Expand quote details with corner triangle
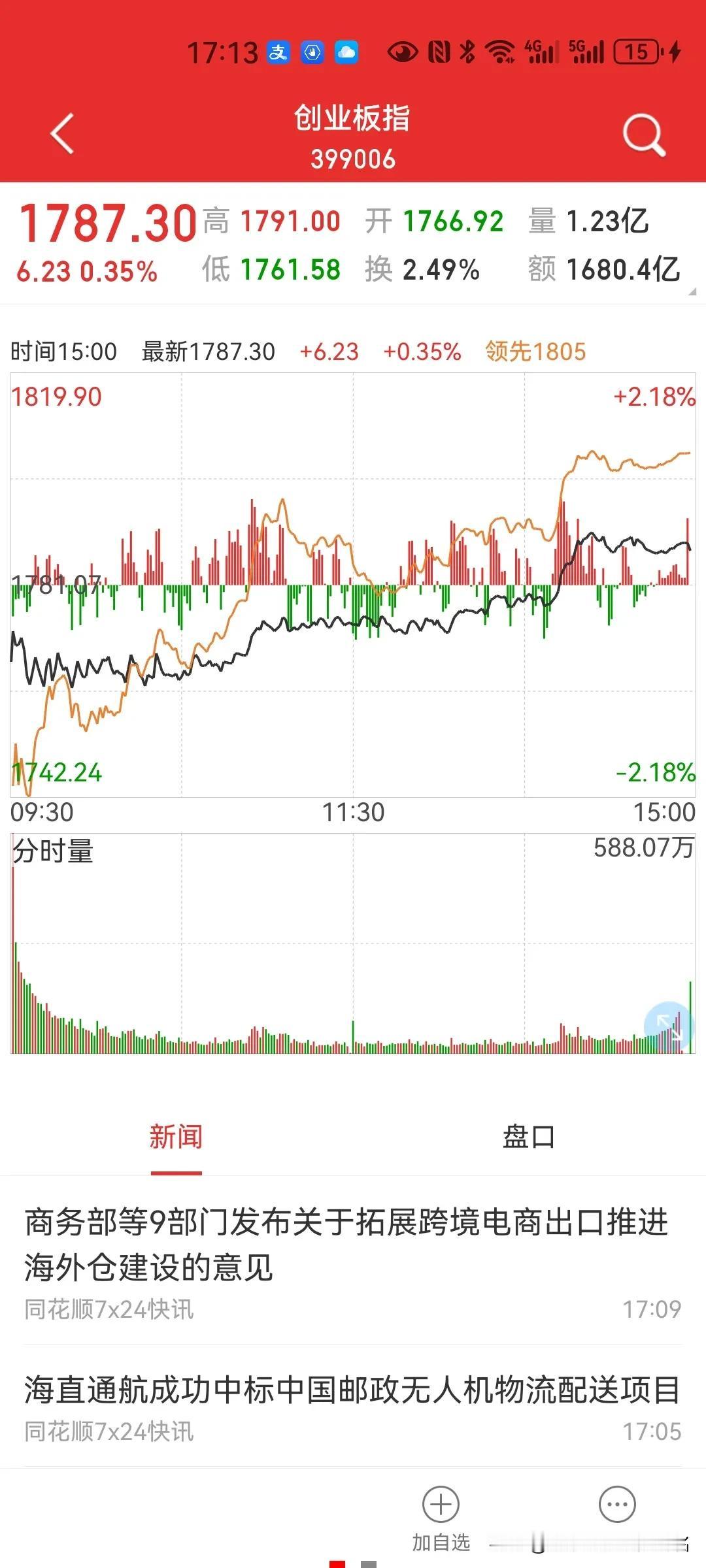 click(692, 292)
